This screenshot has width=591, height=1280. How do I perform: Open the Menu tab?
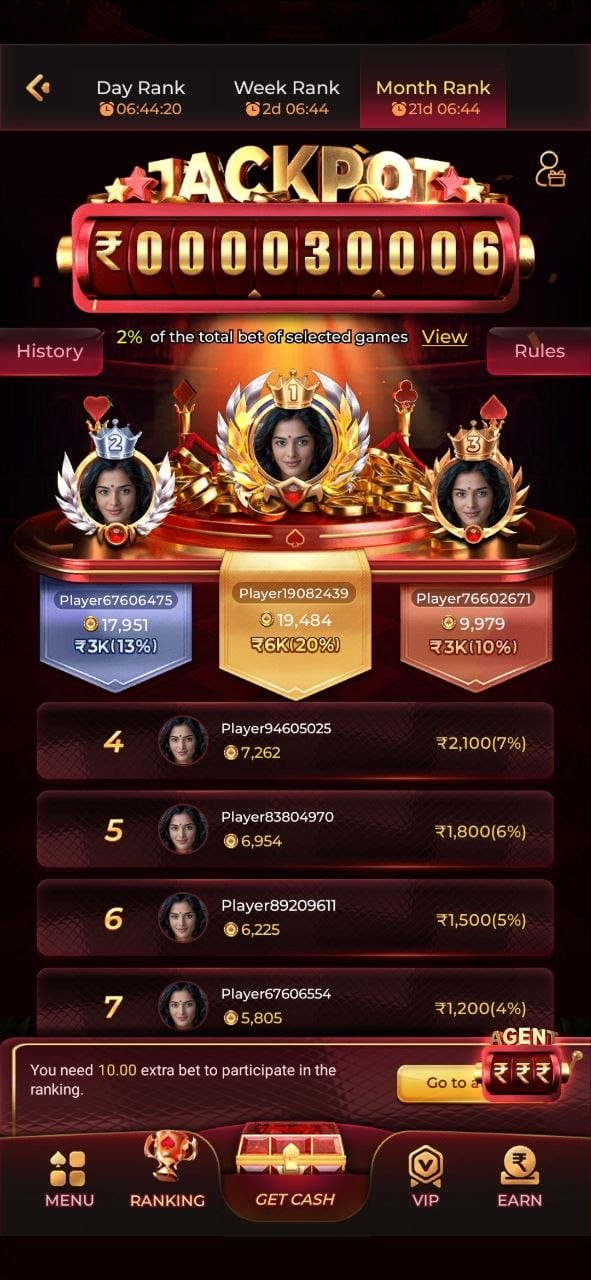(69, 1179)
